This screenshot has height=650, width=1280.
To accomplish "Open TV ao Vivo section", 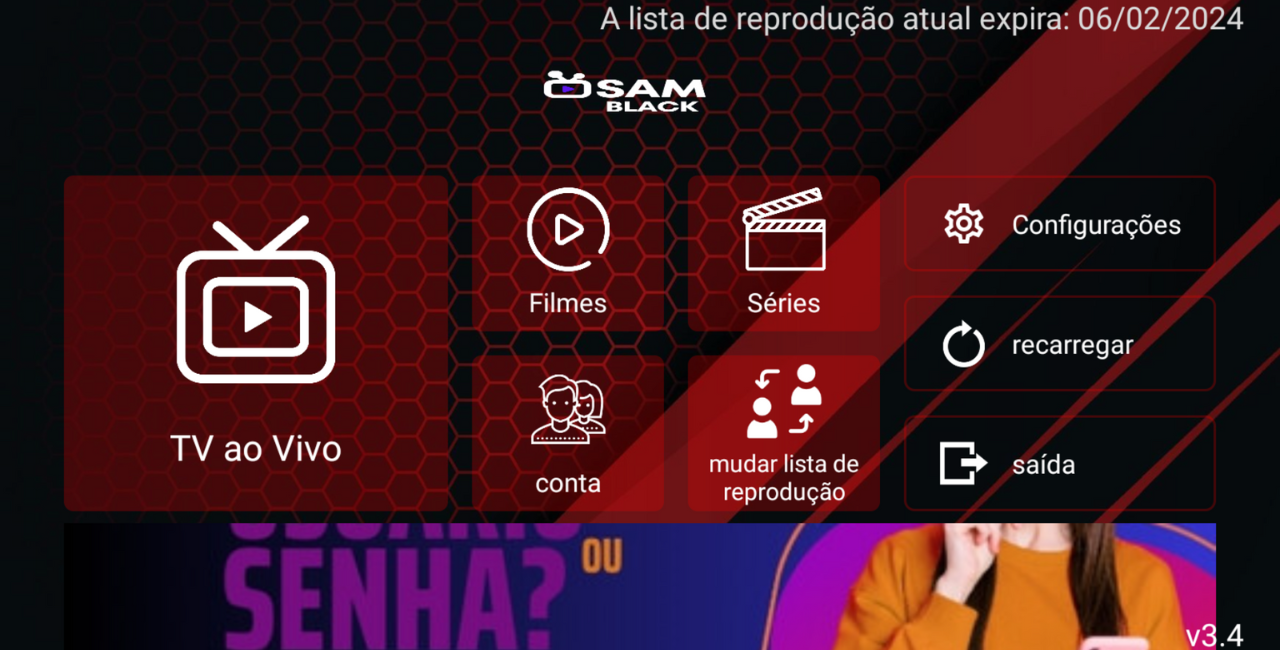I will (x=256, y=343).
